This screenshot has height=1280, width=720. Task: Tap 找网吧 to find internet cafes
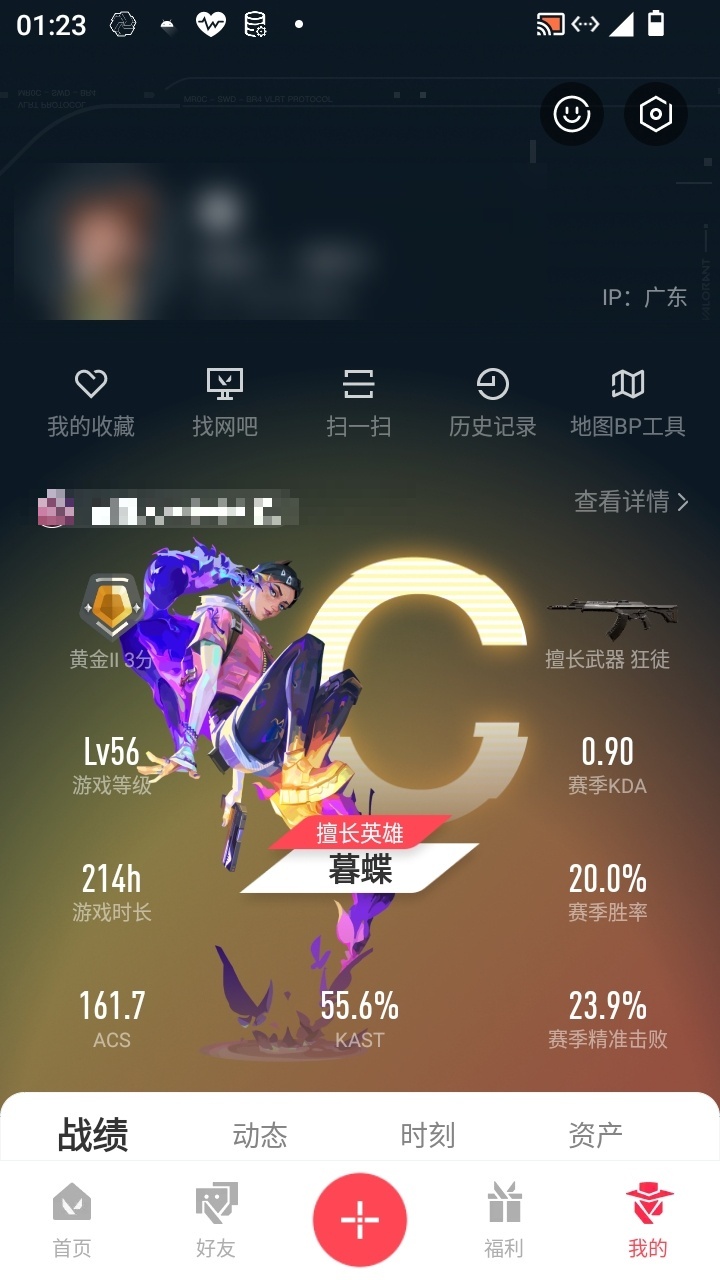point(225,403)
